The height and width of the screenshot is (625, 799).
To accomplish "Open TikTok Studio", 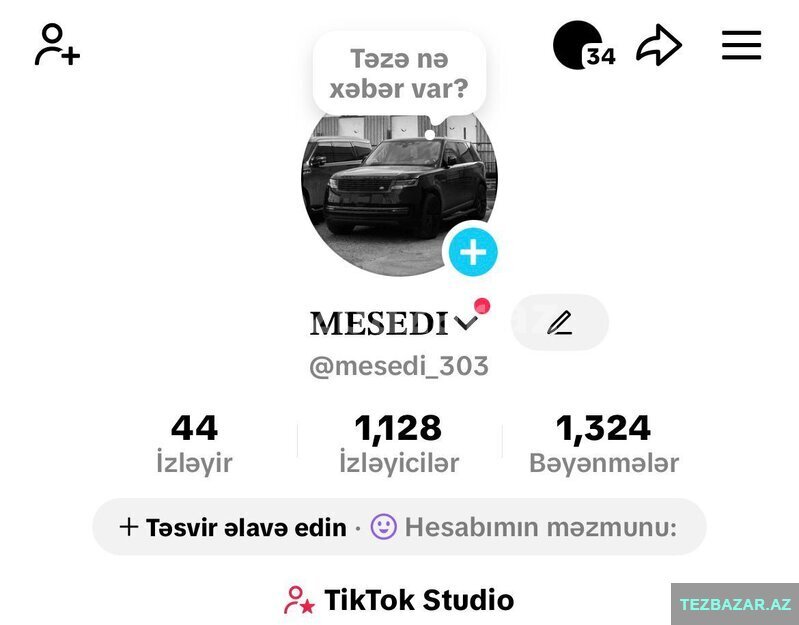I will tap(399, 600).
